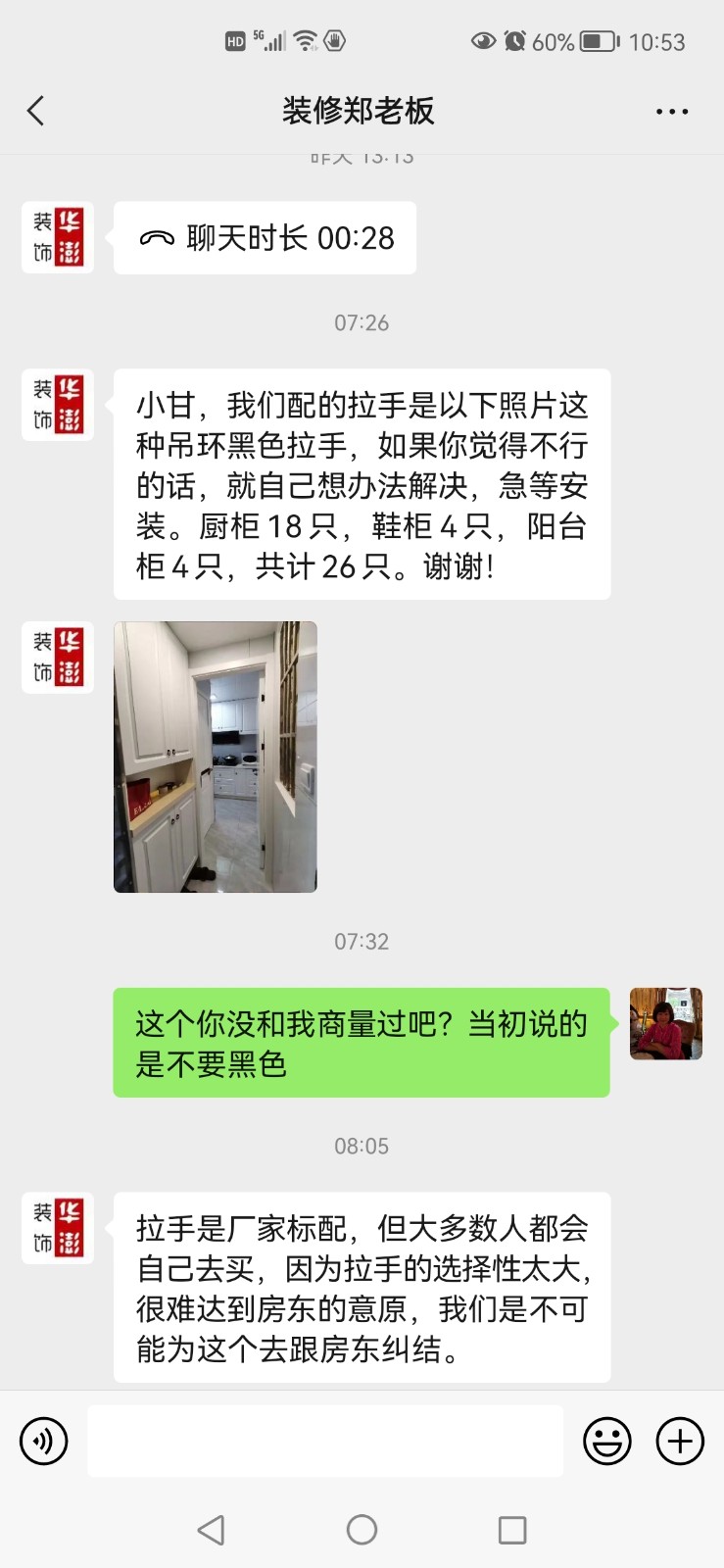Tap the system home button
This screenshot has width=724, height=1568.
(362, 1530)
